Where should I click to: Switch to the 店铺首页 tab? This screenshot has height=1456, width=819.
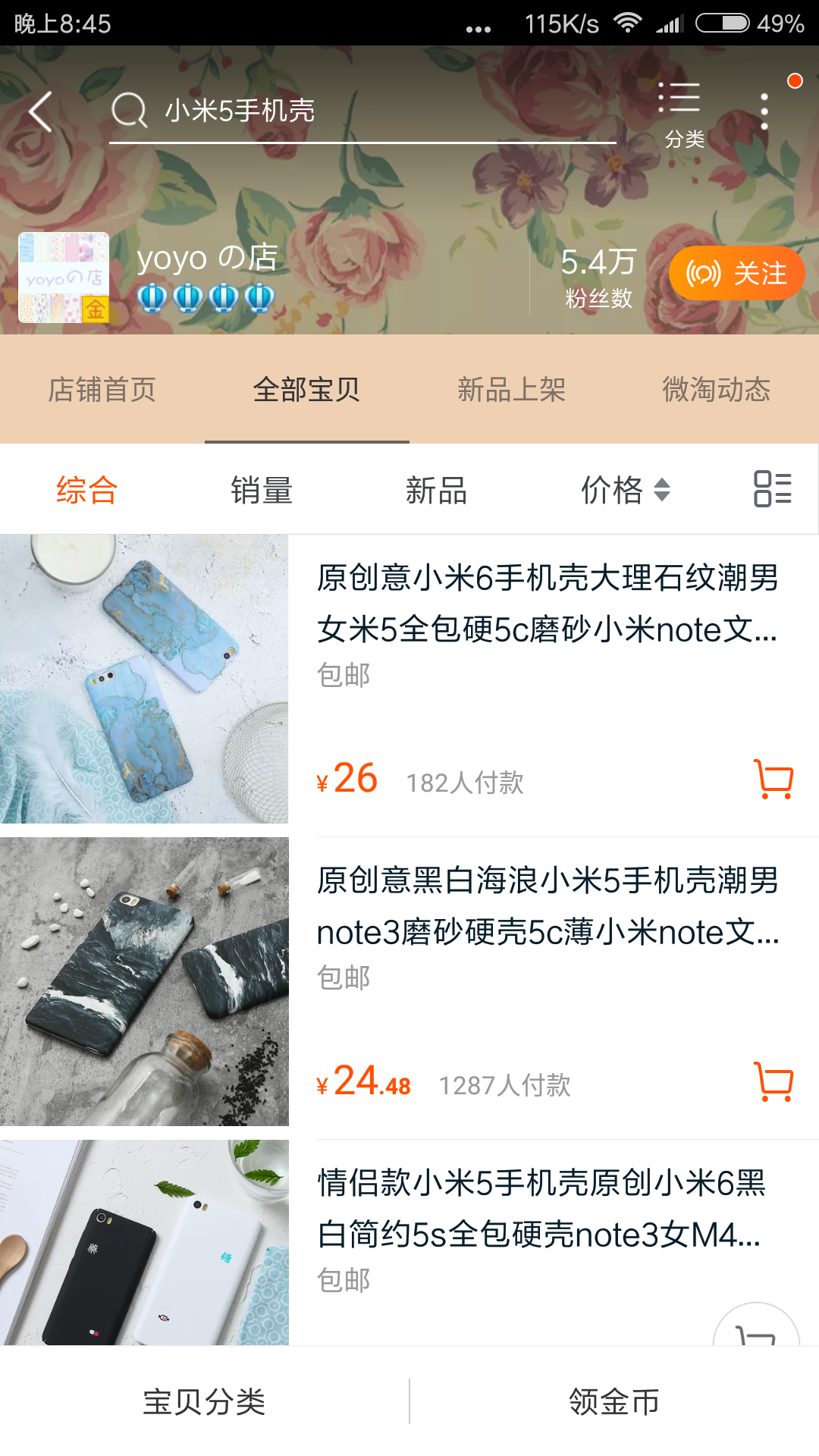[x=102, y=390]
